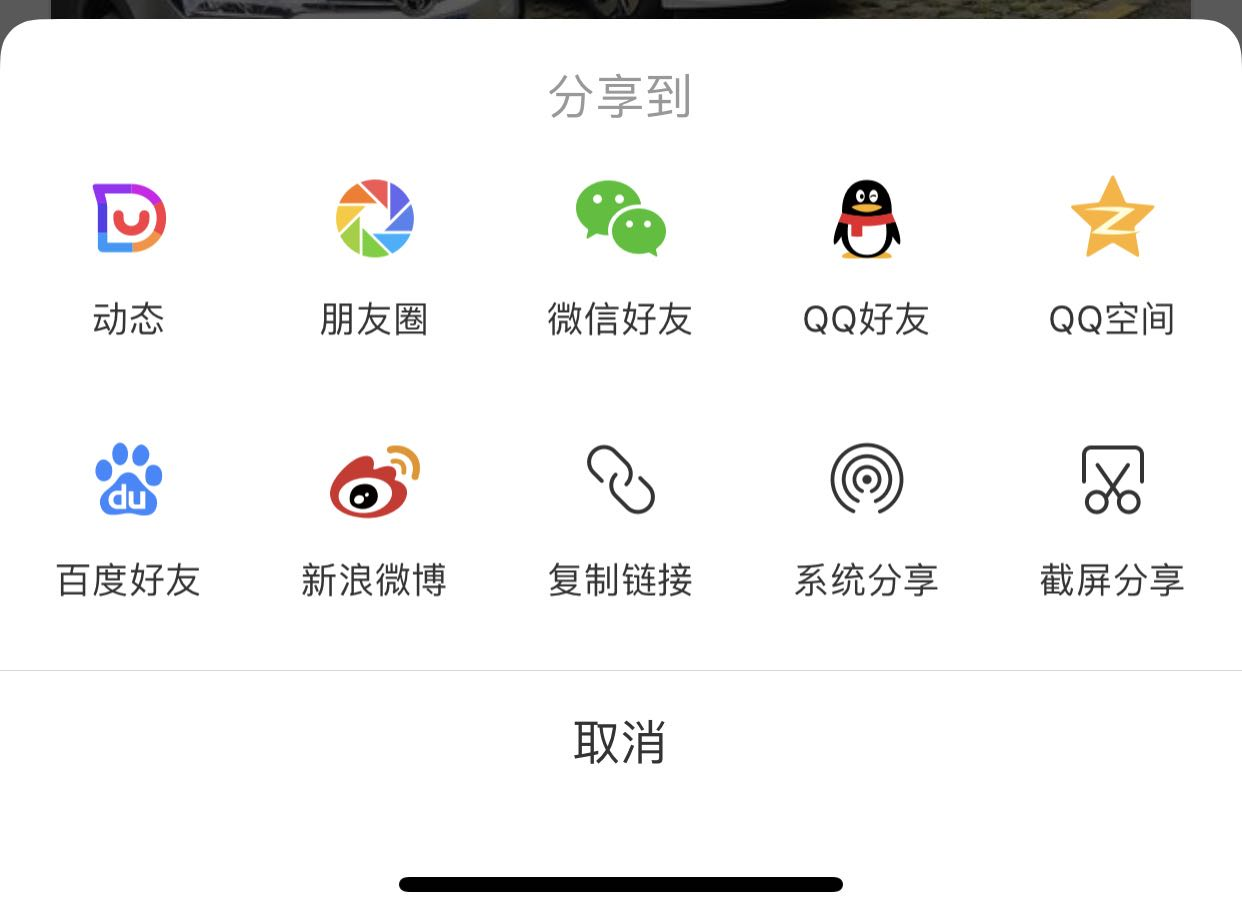Copy the link with 复制链接

pyautogui.click(x=620, y=480)
